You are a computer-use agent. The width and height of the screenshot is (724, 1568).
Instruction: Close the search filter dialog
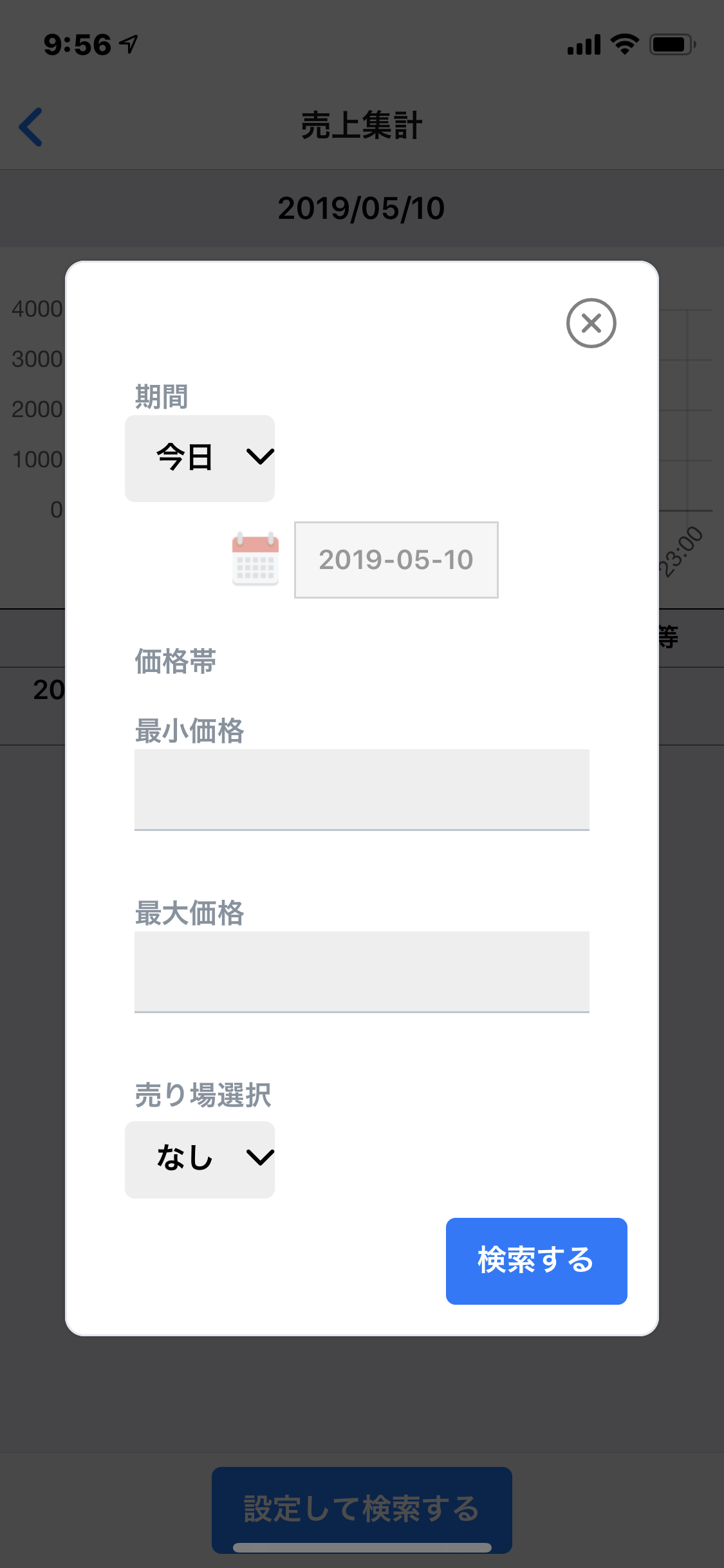[x=591, y=323]
